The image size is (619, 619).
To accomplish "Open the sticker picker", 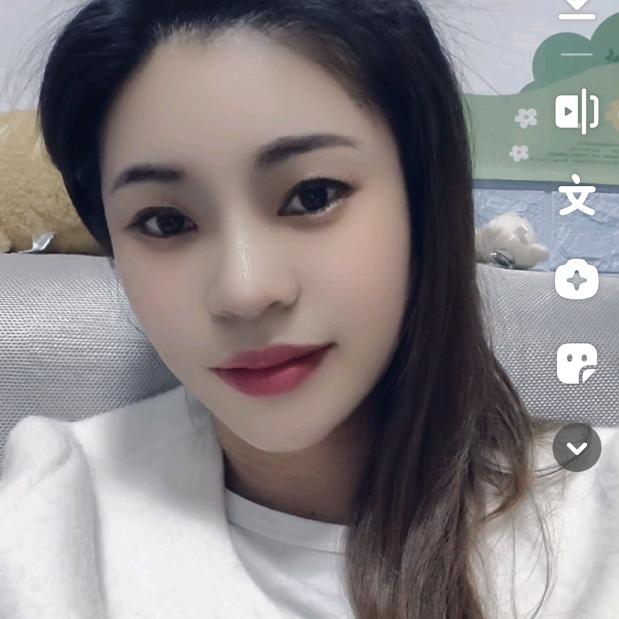I will (577, 364).
